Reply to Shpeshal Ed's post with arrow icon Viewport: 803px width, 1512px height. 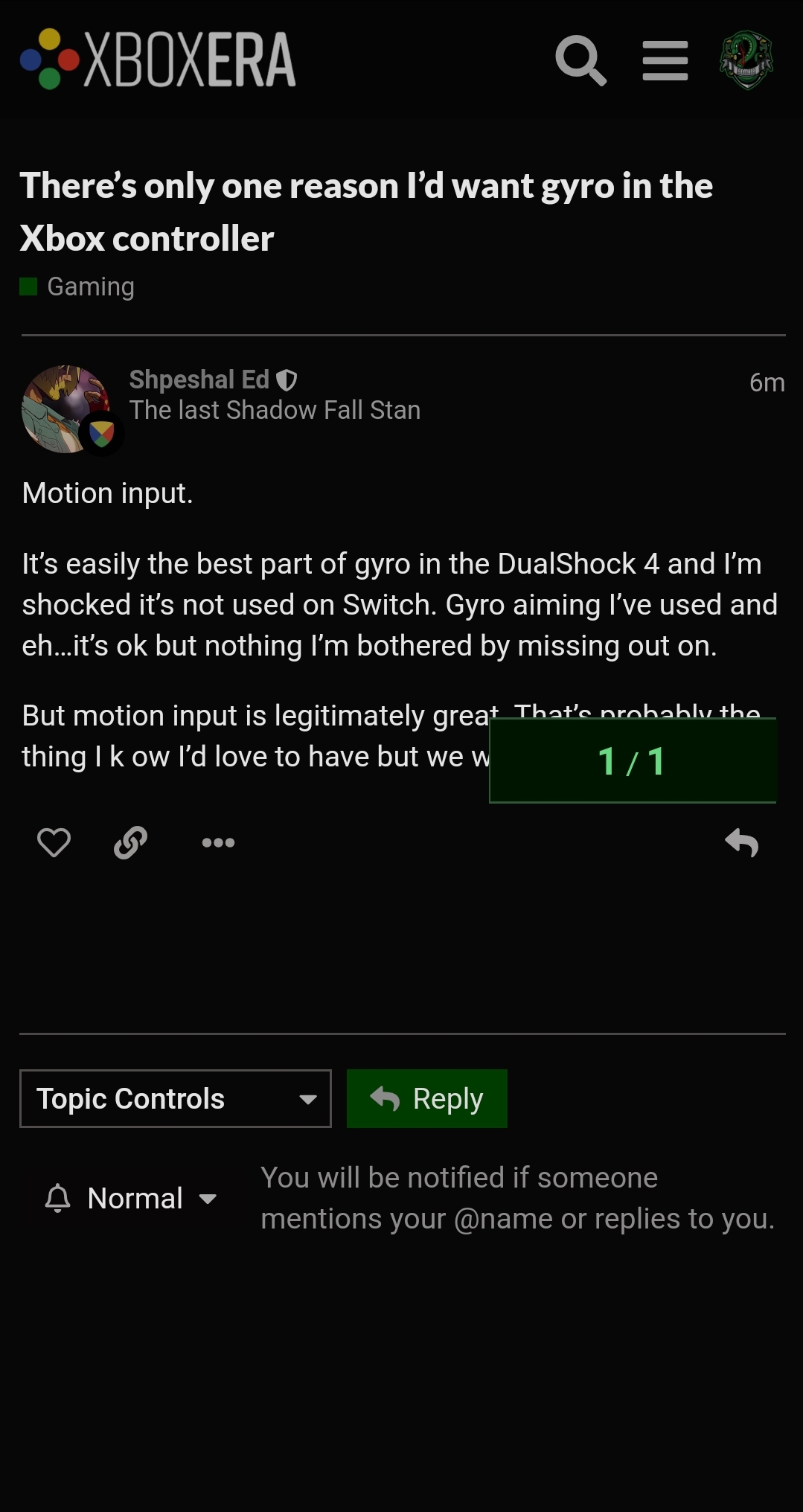[741, 842]
